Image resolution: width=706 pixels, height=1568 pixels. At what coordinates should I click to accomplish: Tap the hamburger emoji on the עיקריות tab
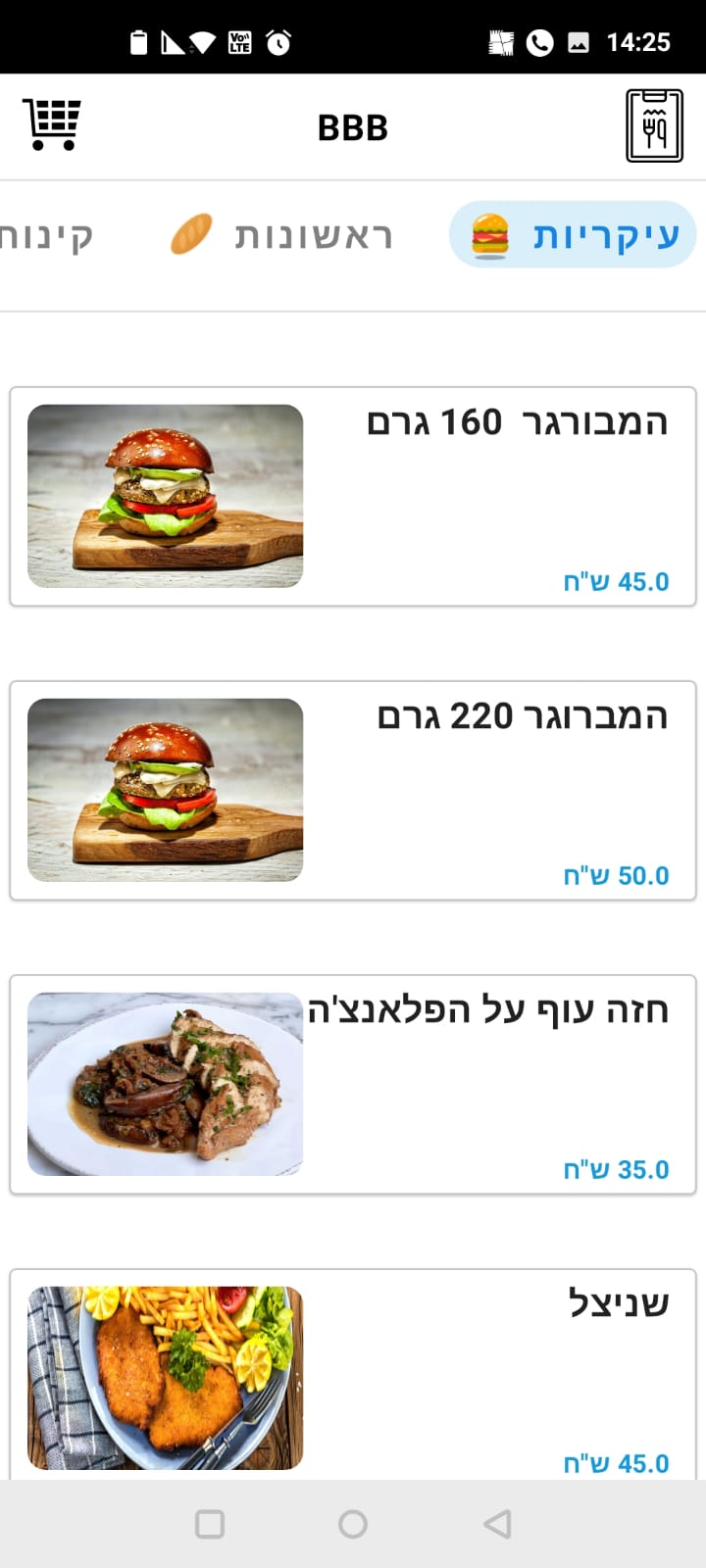pos(488,233)
